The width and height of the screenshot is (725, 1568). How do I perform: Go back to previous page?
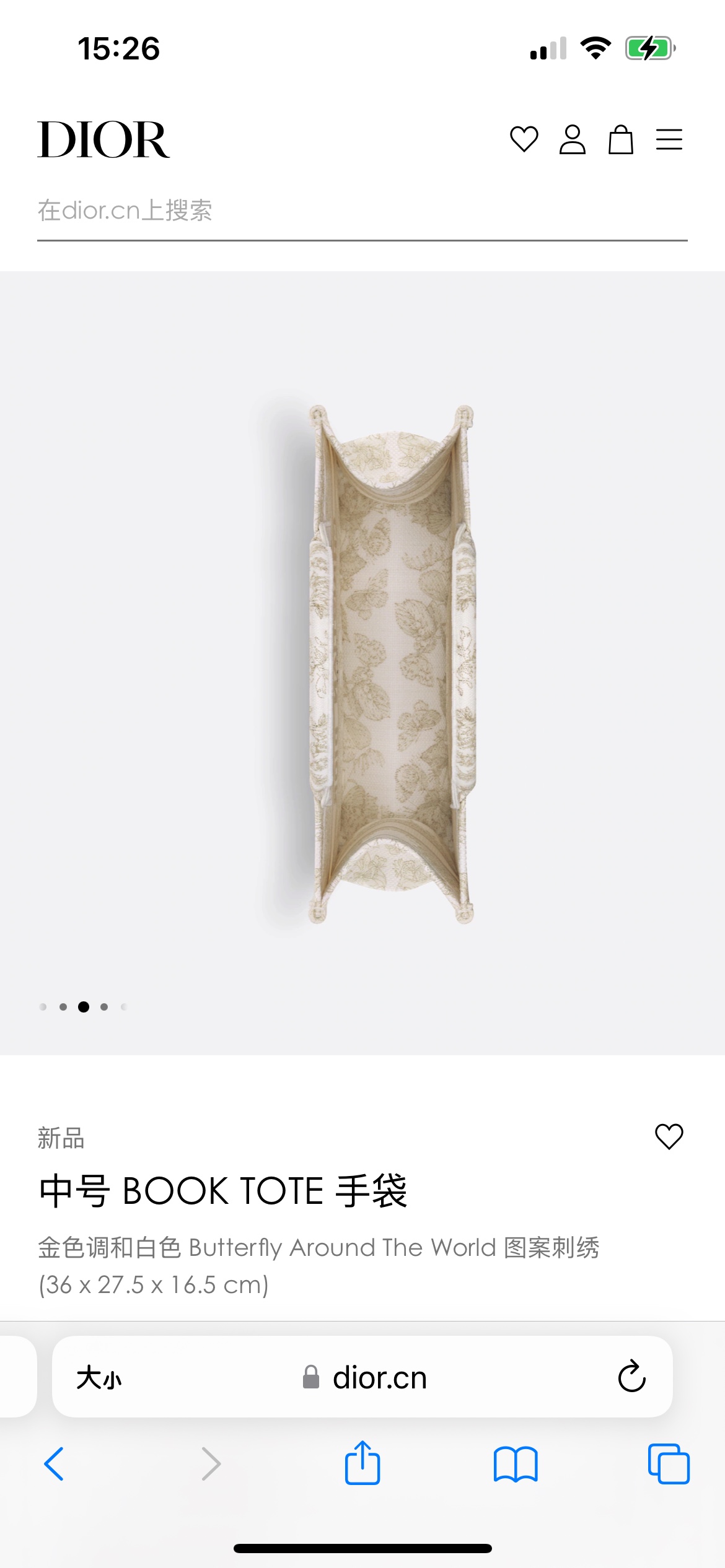click(x=54, y=1464)
